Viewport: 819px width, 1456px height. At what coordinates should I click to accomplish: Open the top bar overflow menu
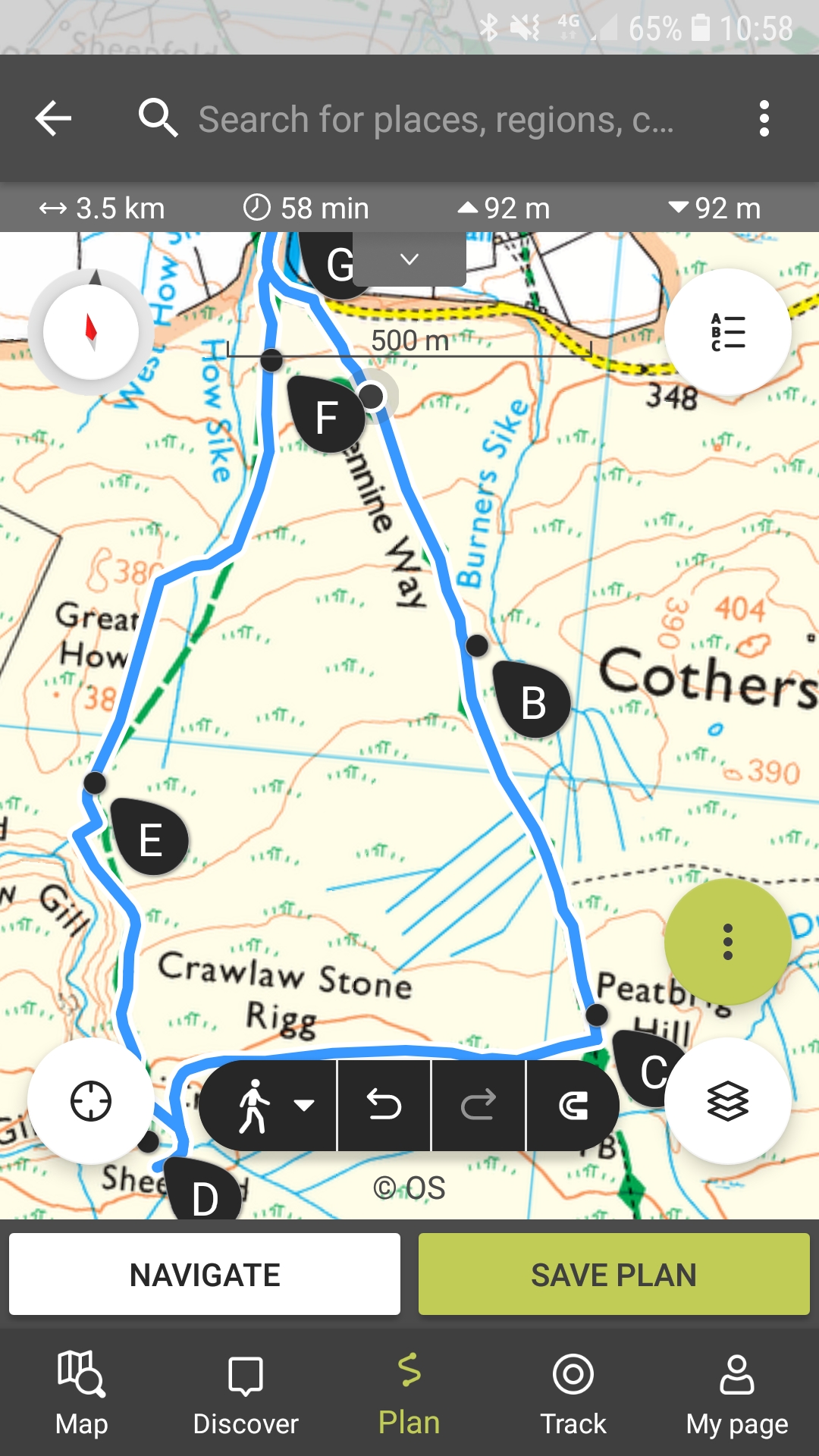[x=764, y=119]
